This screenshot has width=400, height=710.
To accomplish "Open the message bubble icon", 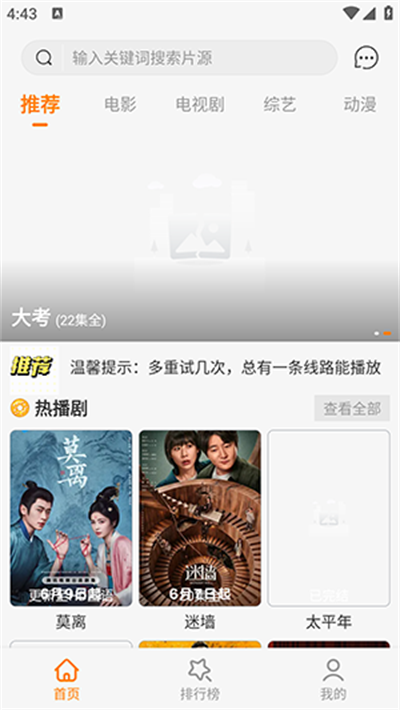I will click(366, 58).
